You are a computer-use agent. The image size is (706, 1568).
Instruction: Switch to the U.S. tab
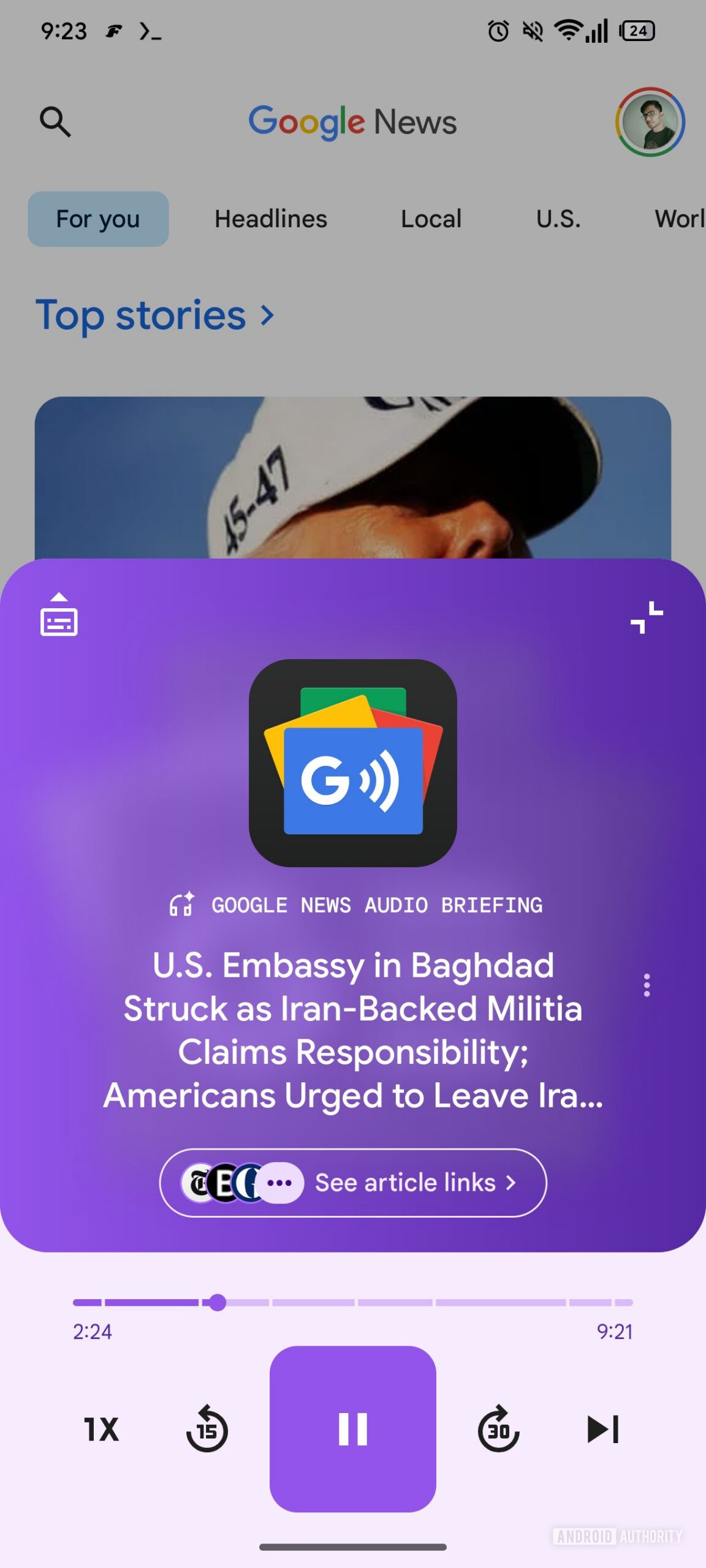coord(558,219)
